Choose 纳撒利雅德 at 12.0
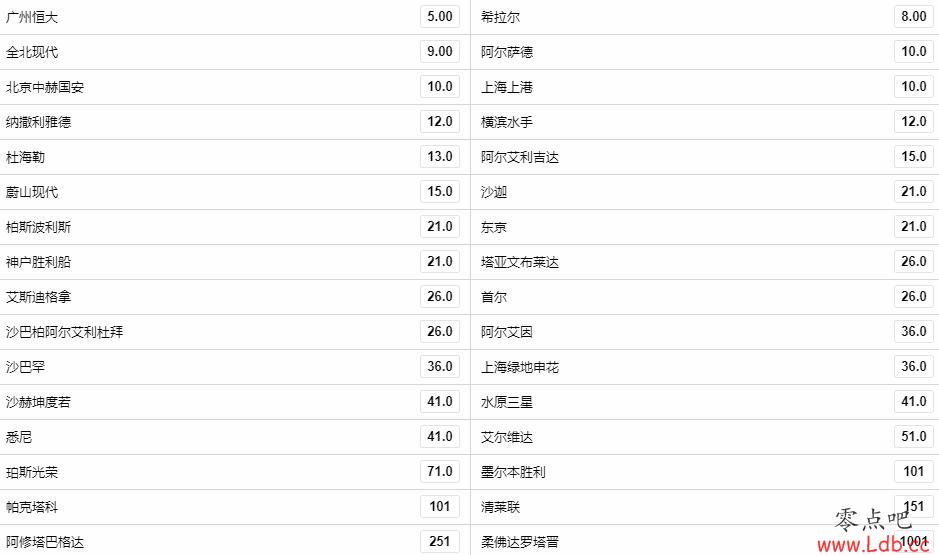Screen dimensions: 939x555 pyautogui.click(x=440, y=121)
